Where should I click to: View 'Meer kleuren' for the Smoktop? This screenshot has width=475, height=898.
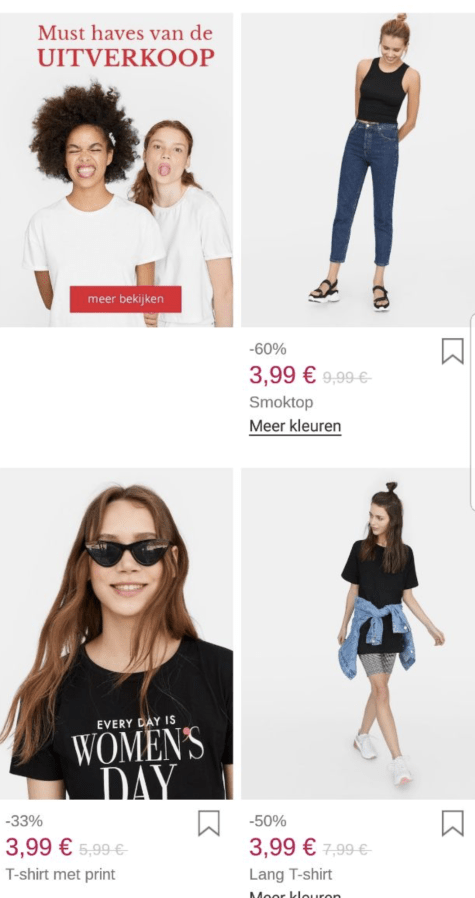click(x=295, y=427)
